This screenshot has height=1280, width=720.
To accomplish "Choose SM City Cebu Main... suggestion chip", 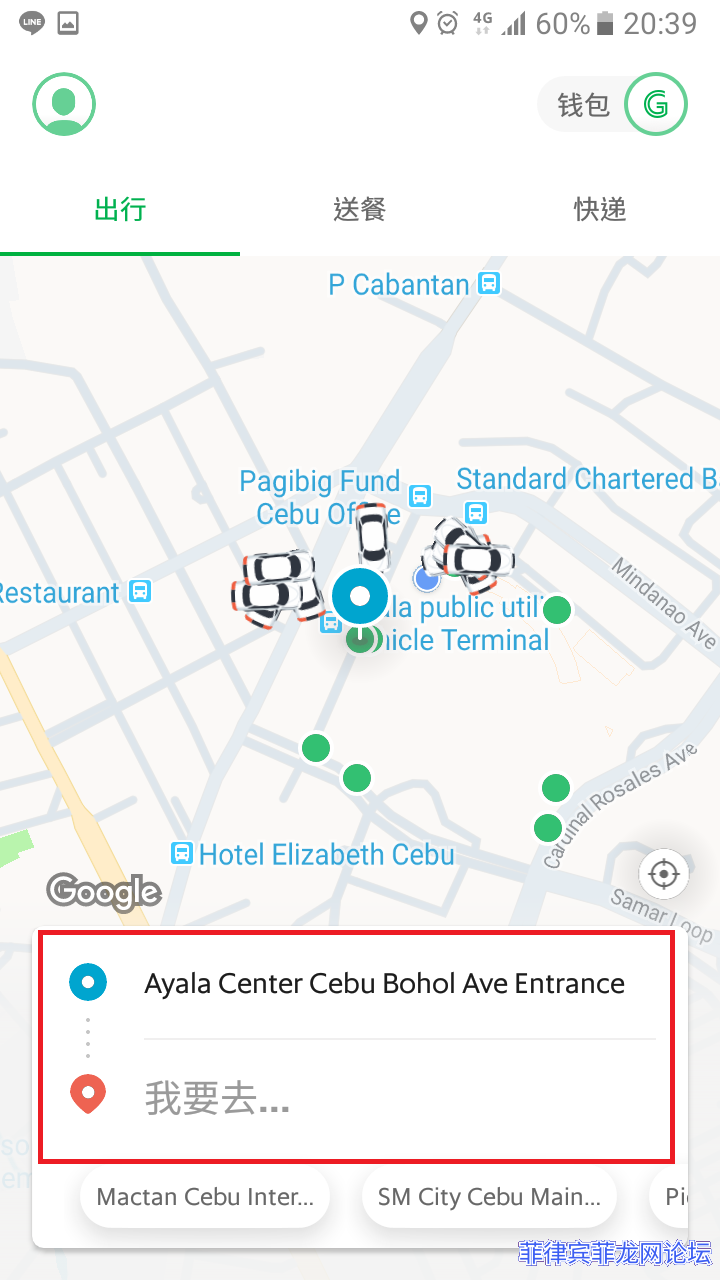I will click(x=489, y=1197).
